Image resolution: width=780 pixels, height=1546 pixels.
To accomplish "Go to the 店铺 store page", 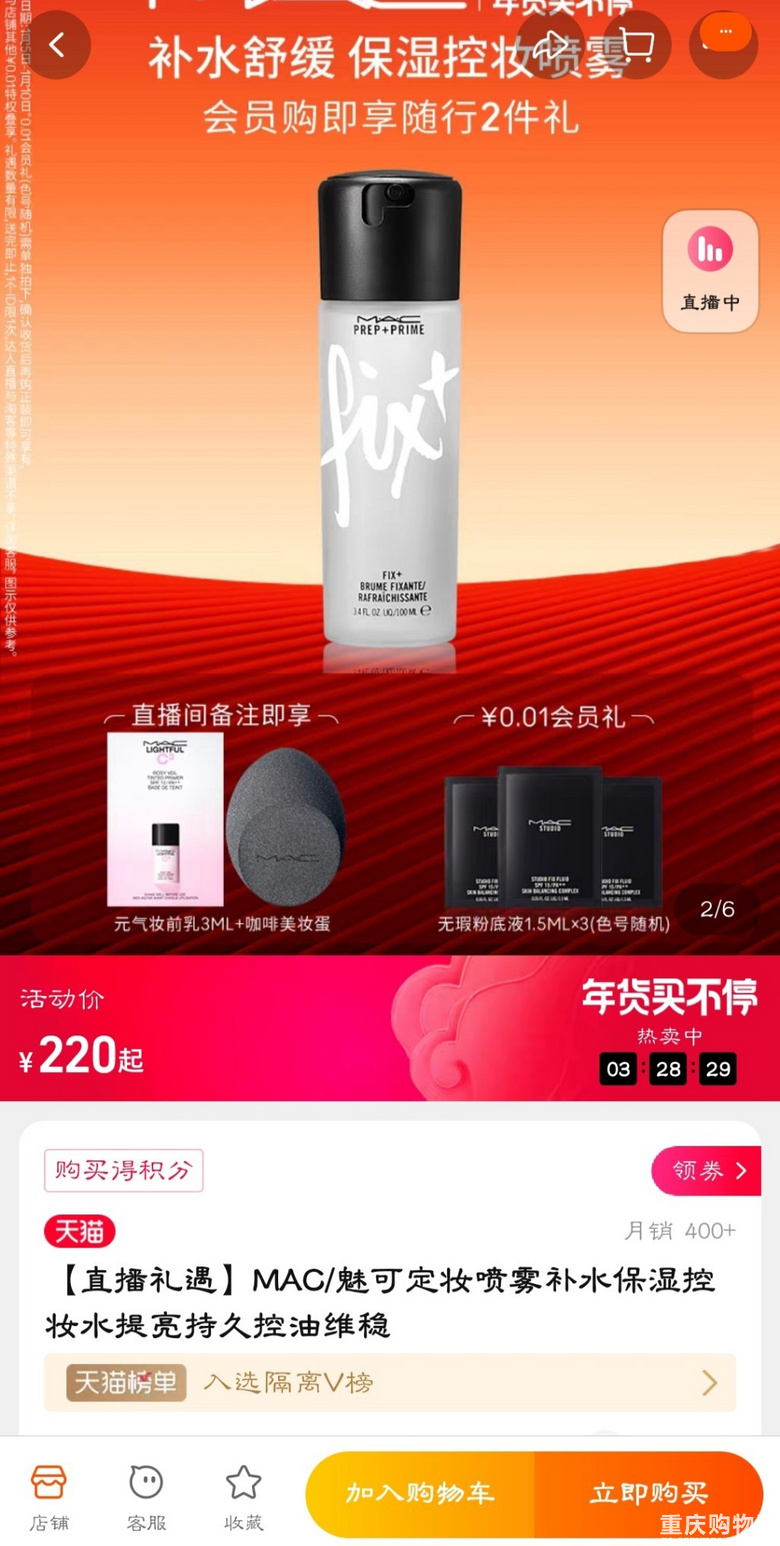I will coord(49,1497).
